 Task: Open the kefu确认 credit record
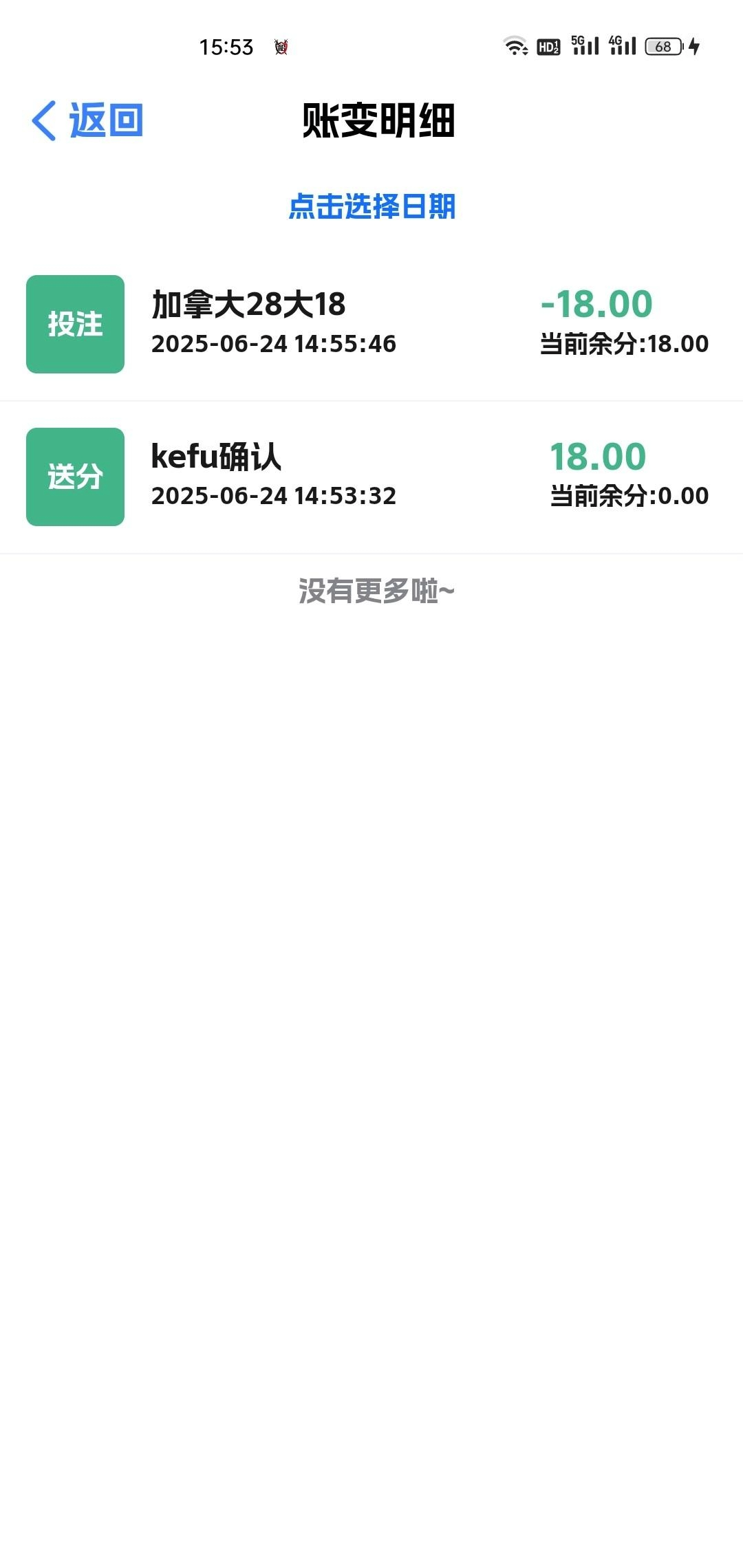click(x=371, y=477)
